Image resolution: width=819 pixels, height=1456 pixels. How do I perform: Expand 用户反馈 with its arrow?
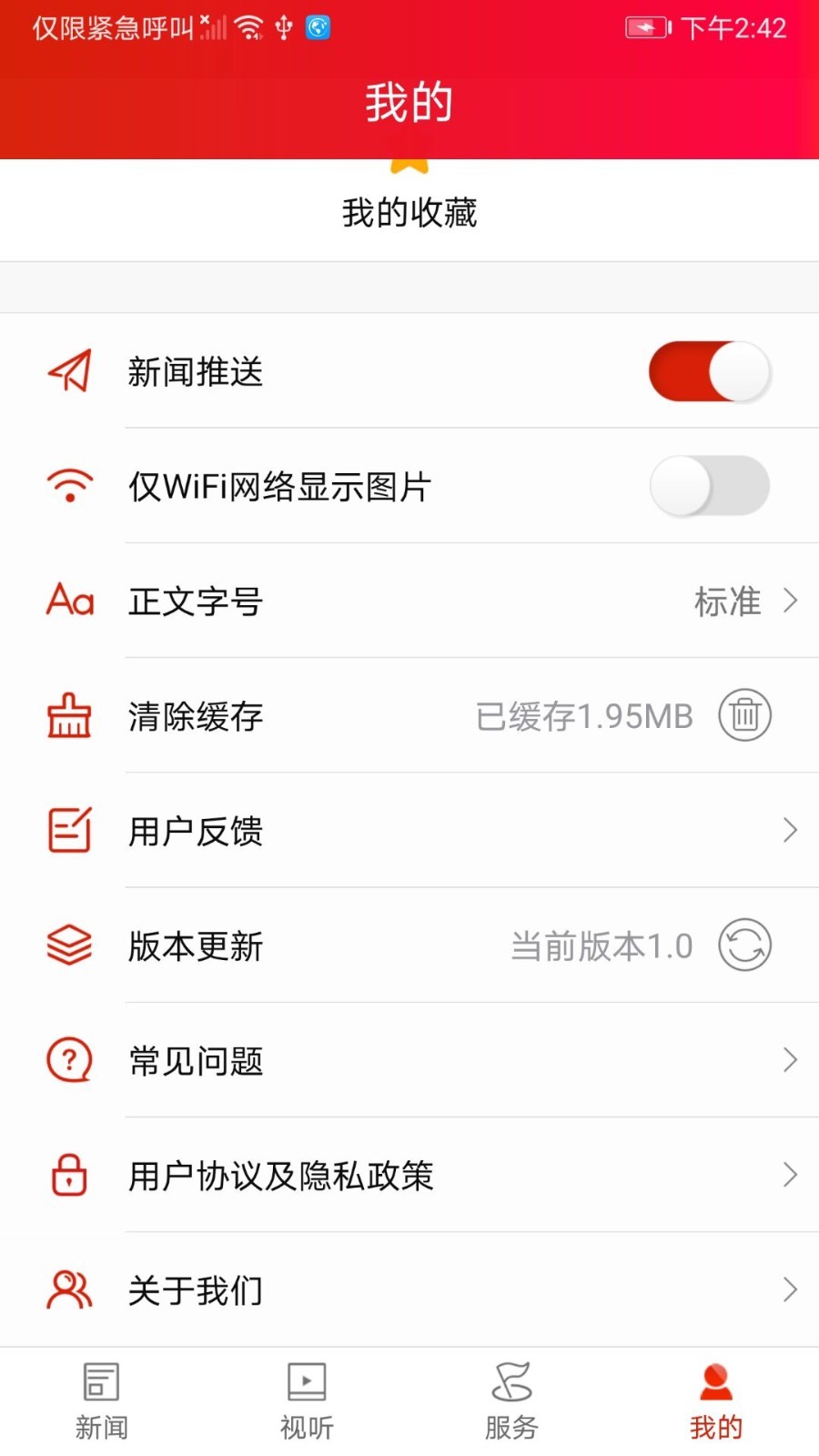click(790, 831)
